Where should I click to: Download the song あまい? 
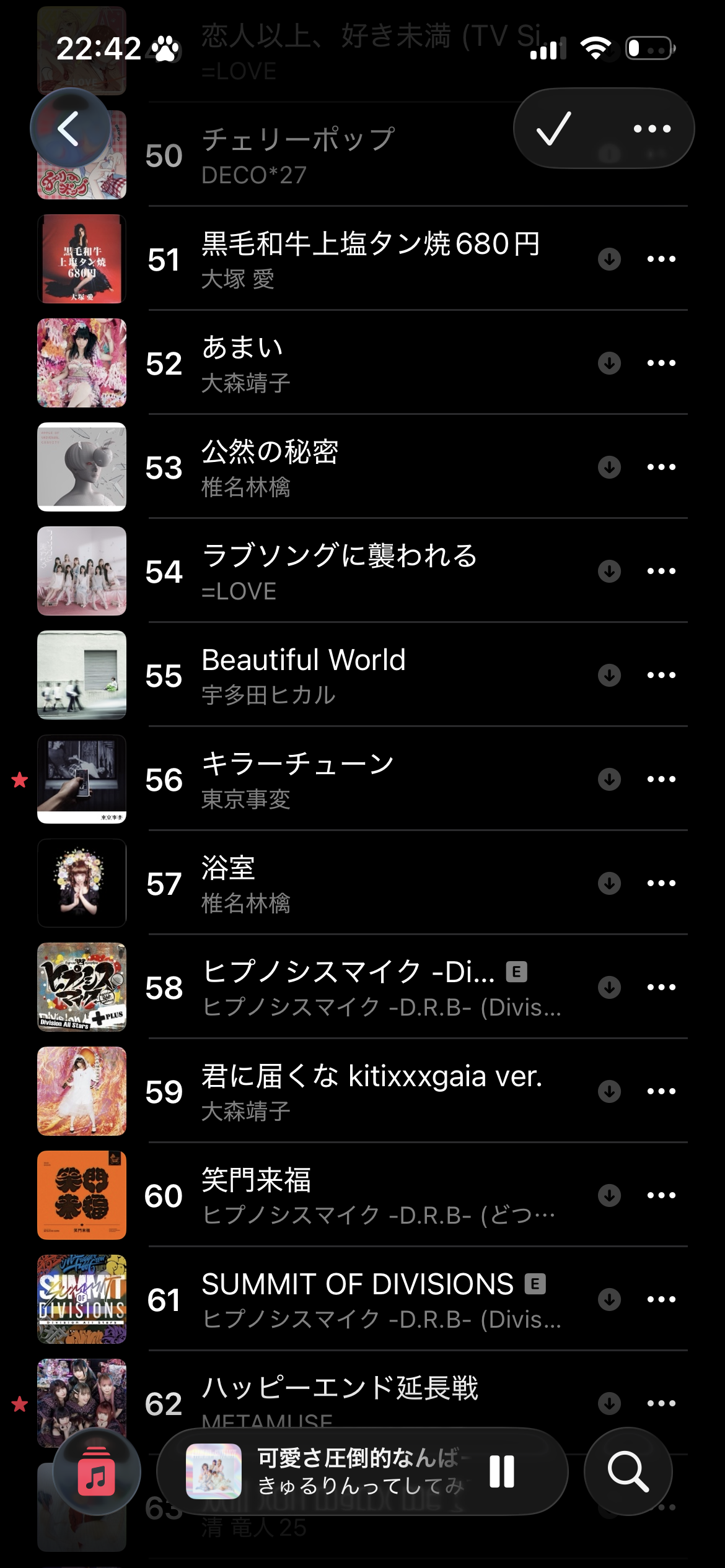[609, 363]
